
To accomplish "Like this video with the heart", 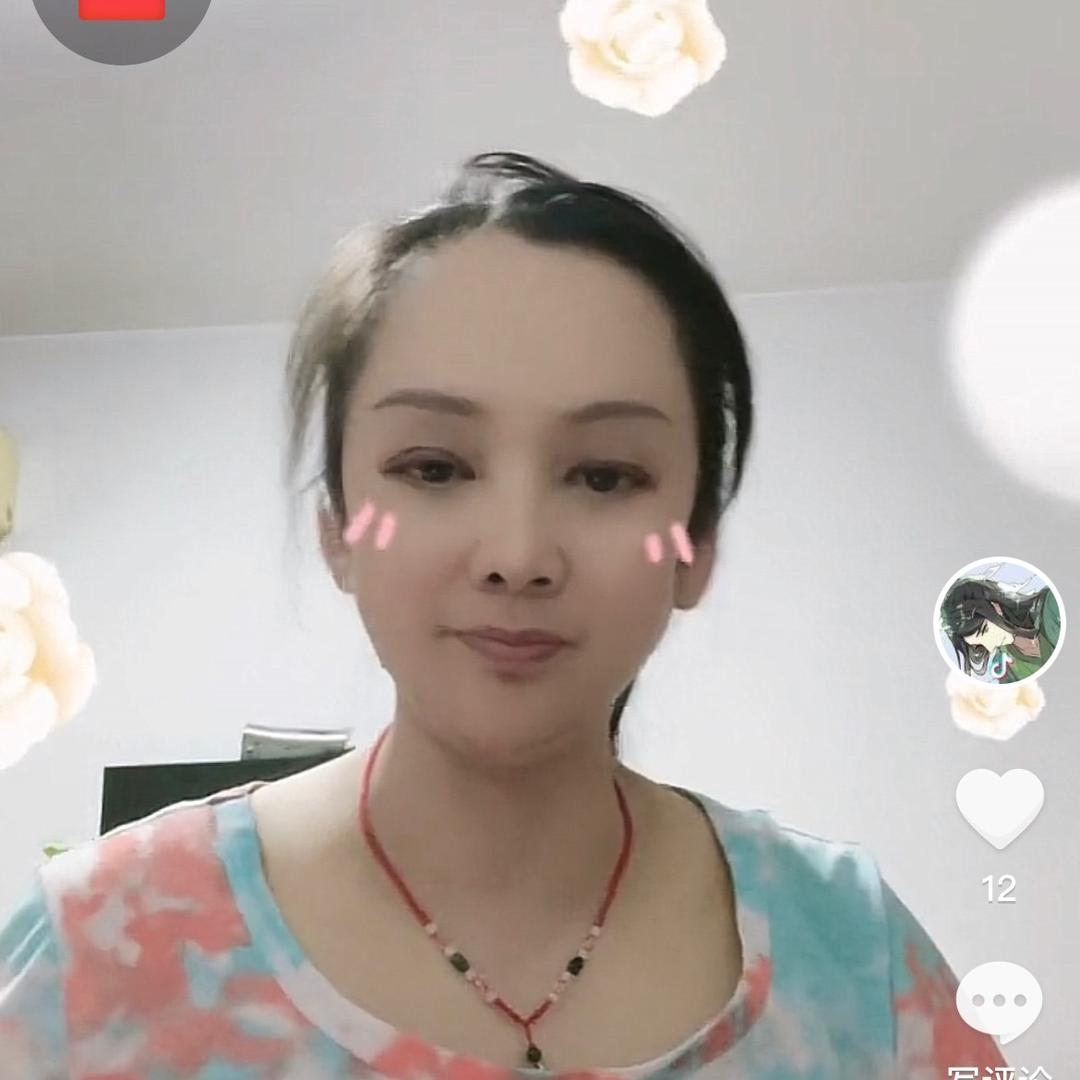I will click(x=999, y=807).
